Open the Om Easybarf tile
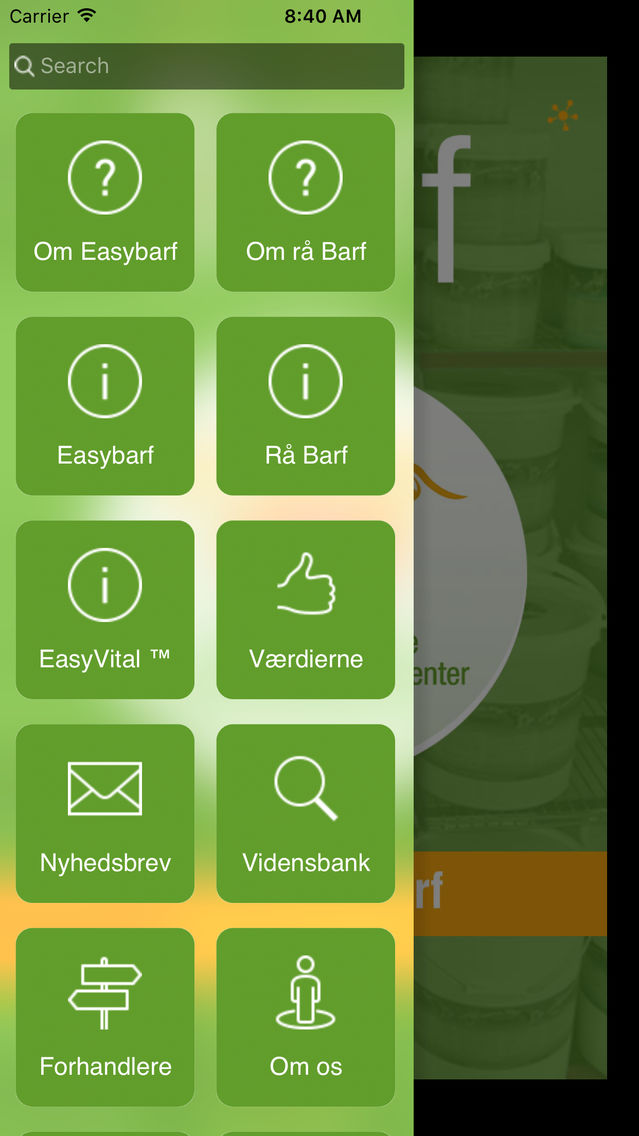The height and width of the screenshot is (1136, 639). 105,202
